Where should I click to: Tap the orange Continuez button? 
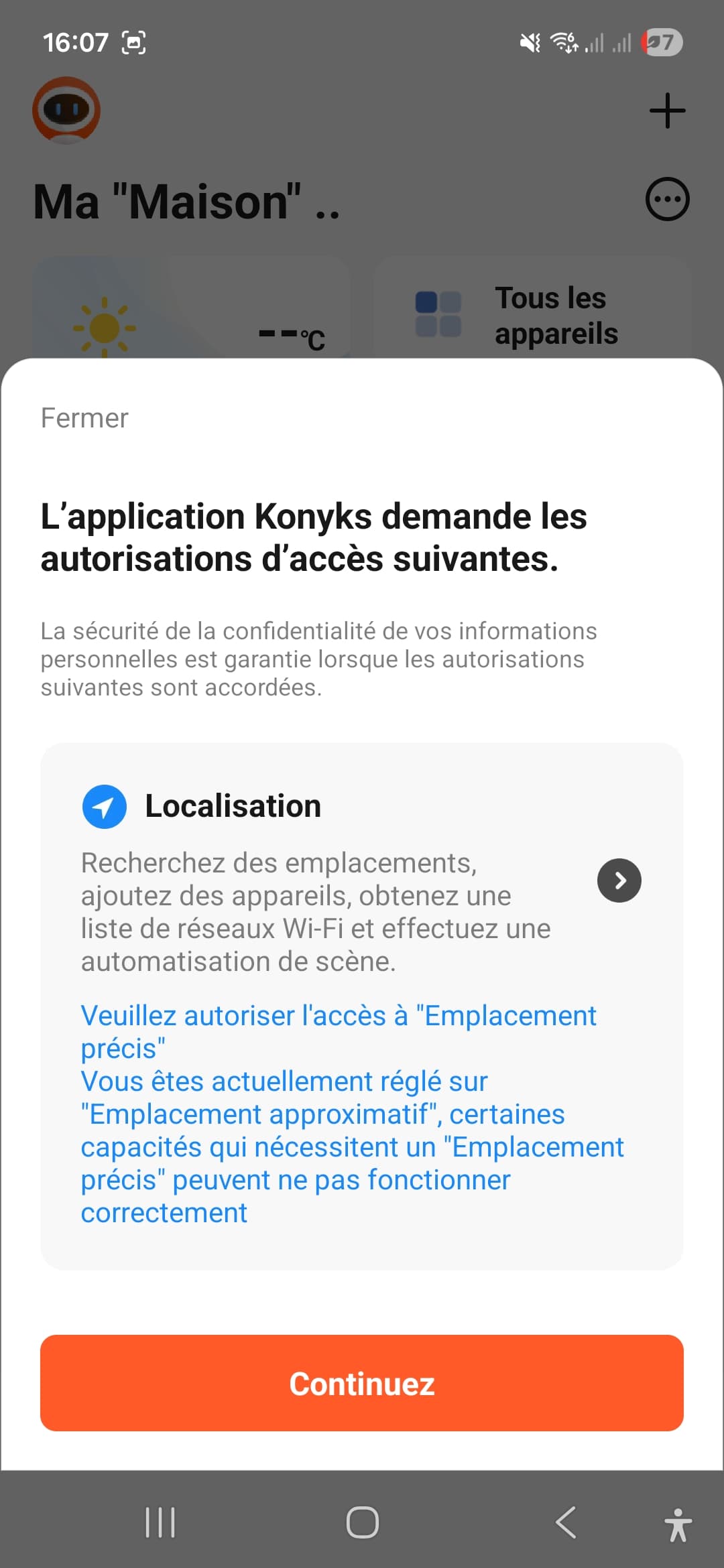(x=362, y=1383)
